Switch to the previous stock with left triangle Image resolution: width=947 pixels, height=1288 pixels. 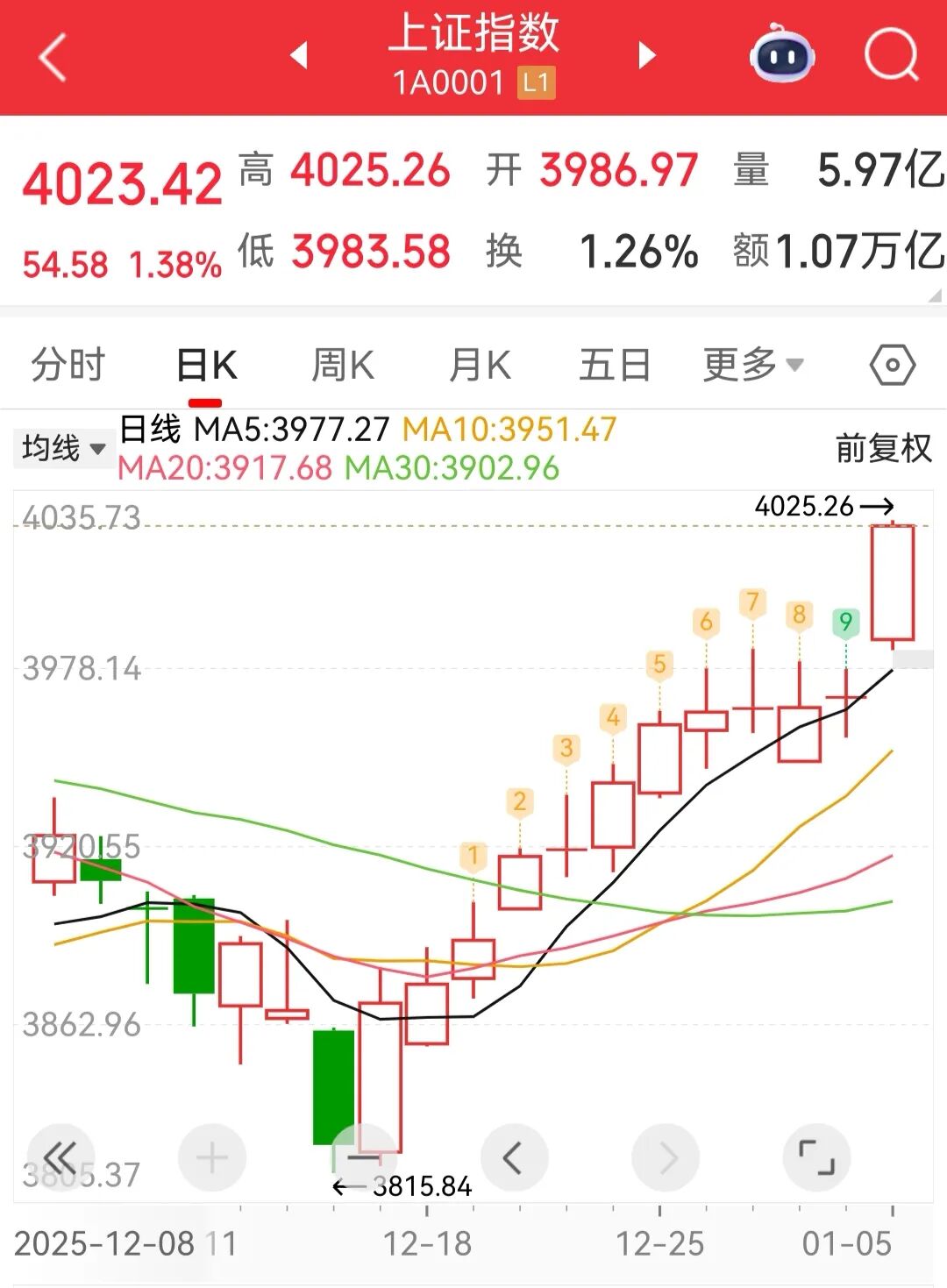tap(299, 55)
